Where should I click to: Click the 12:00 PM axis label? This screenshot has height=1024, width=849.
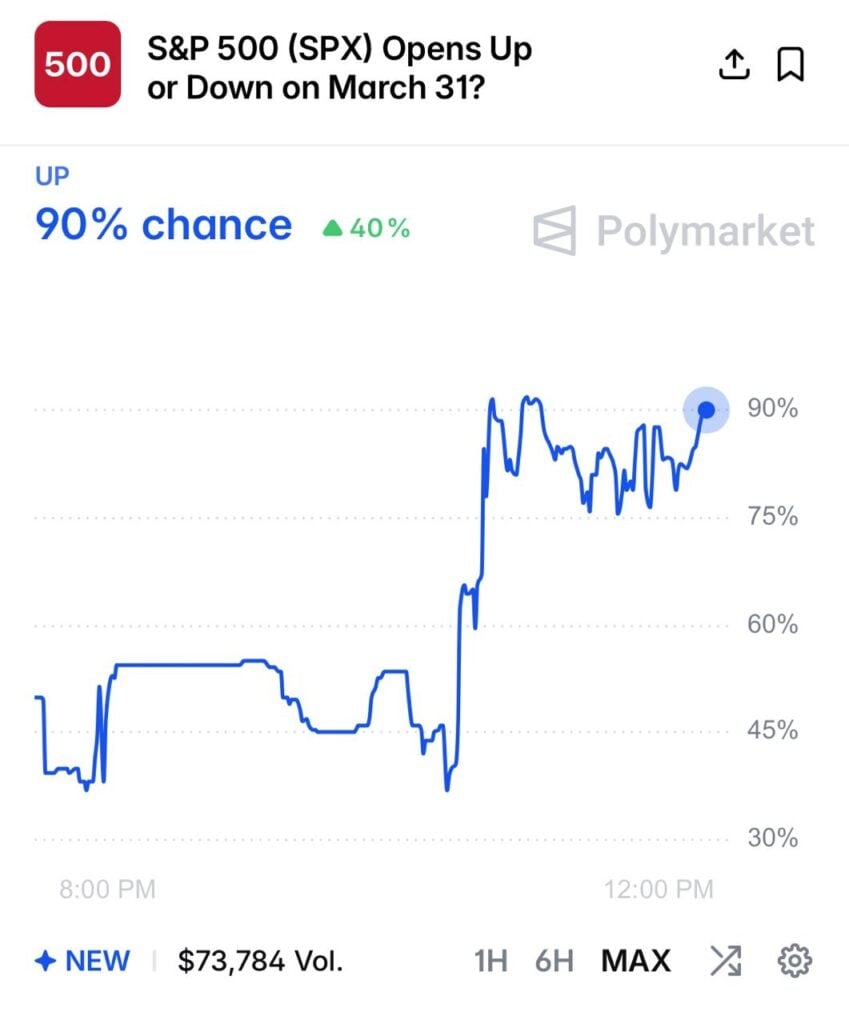coord(659,889)
